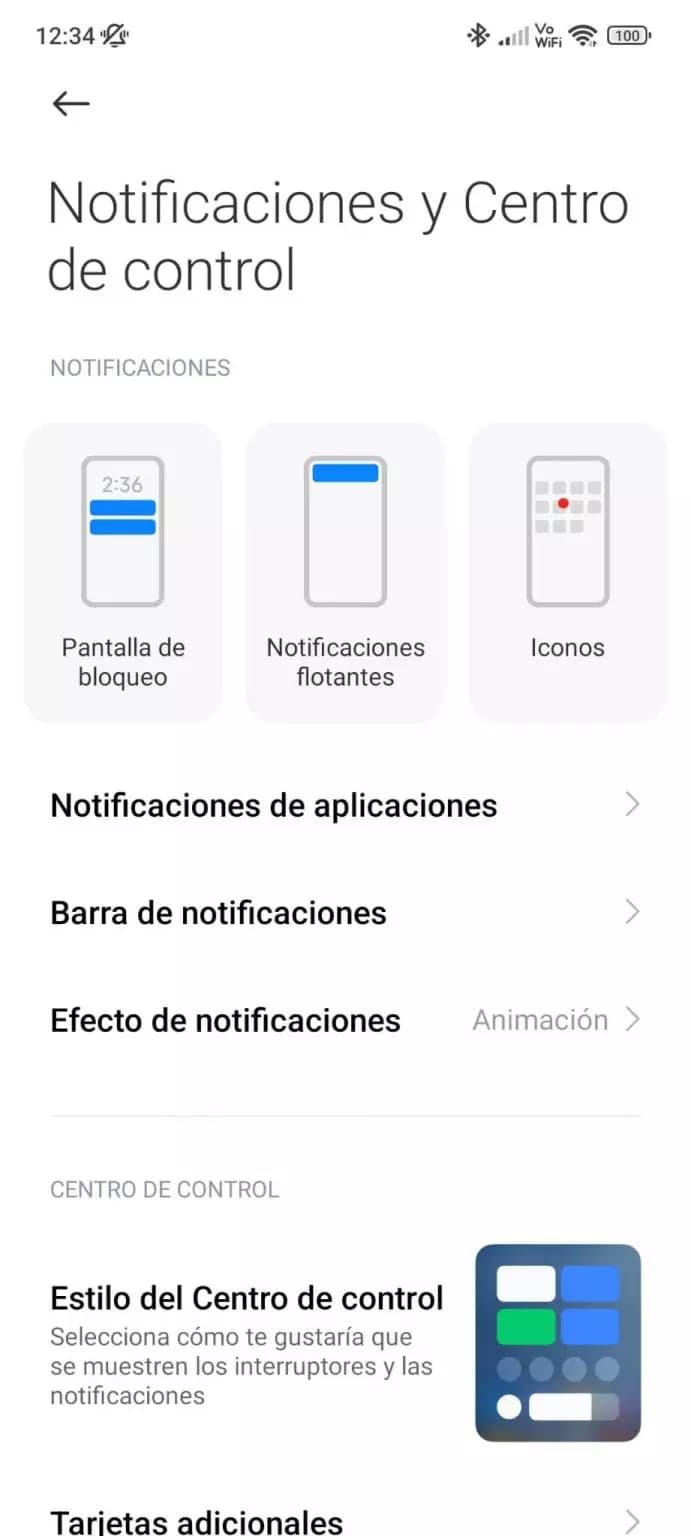Select the Iconos notification card
This screenshot has width=691, height=1536.
coord(567,572)
